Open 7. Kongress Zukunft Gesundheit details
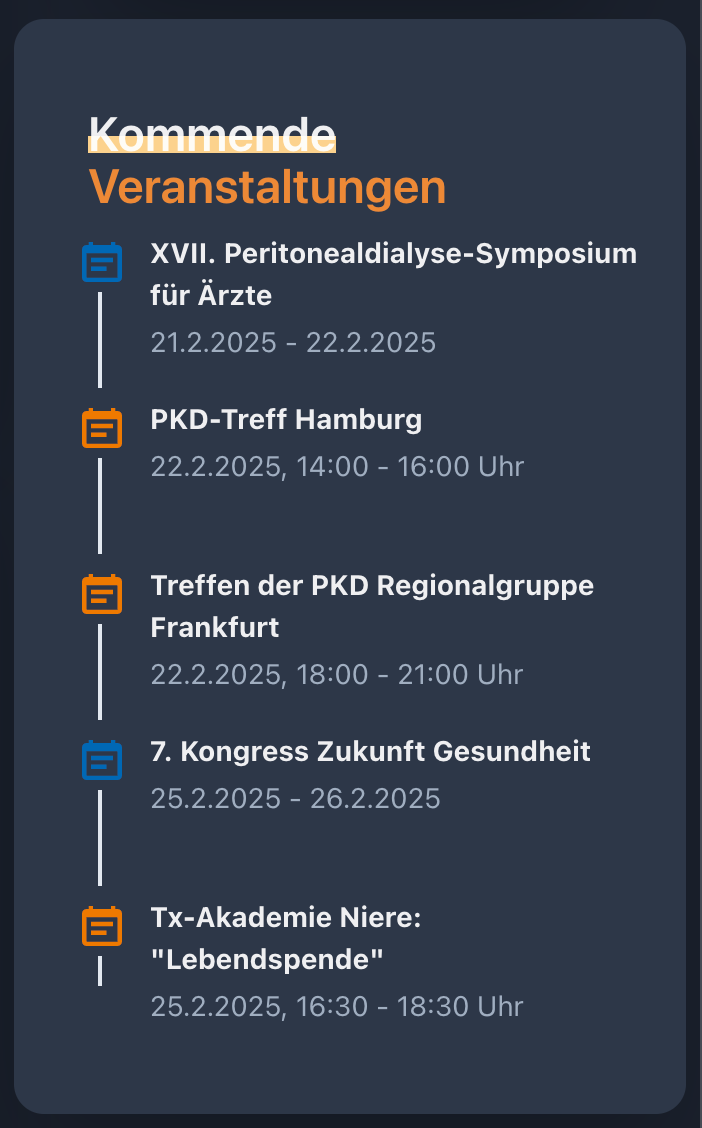This screenshot has height=1128, width=702. click(370, 751)
